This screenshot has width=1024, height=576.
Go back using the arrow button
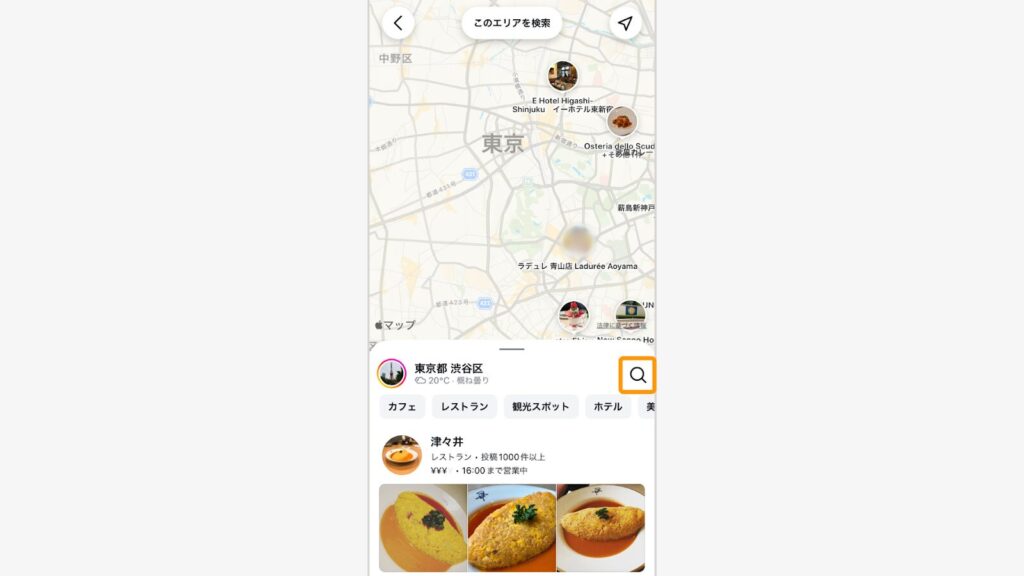point(398,23)
